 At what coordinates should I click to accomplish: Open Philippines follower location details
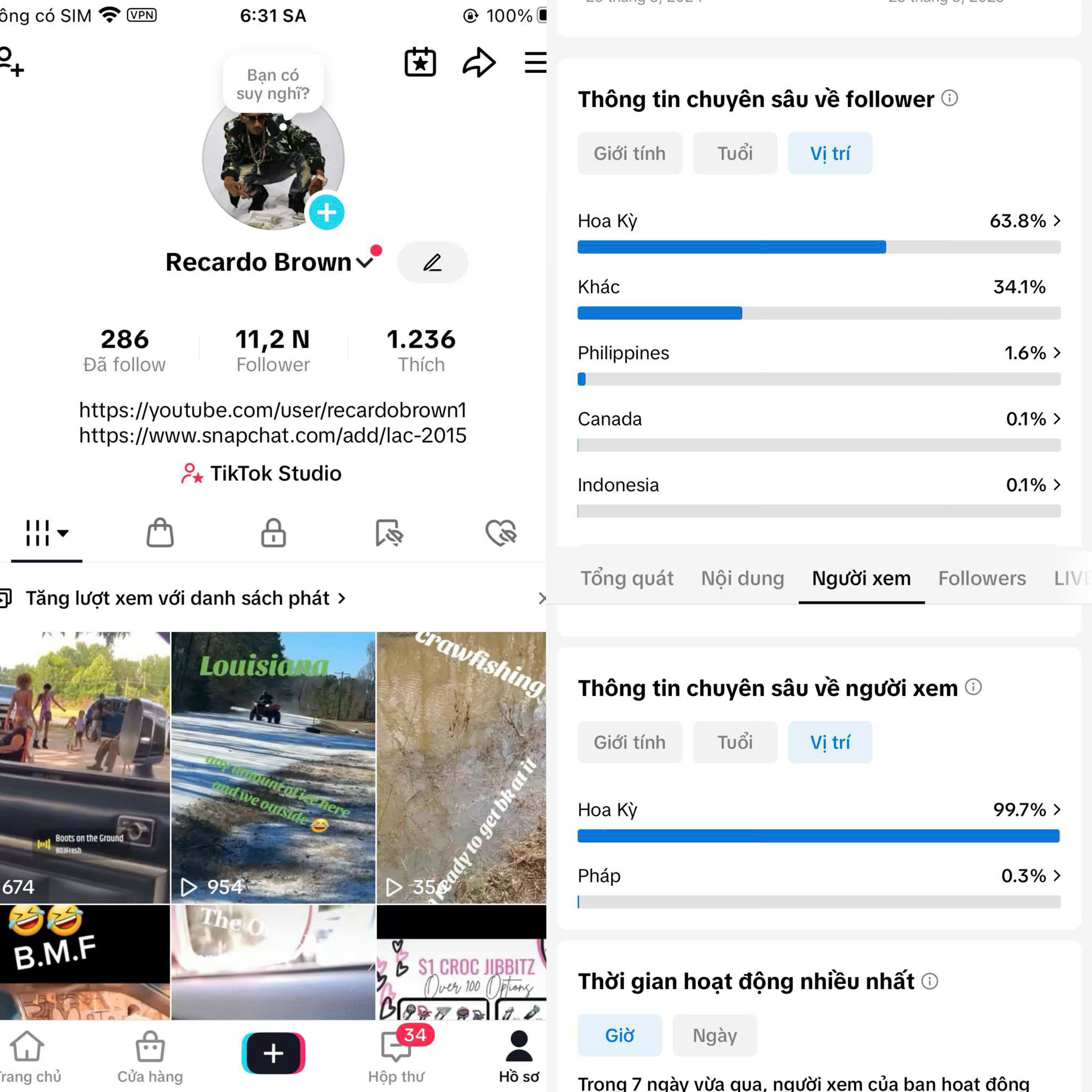click(818, 354)
